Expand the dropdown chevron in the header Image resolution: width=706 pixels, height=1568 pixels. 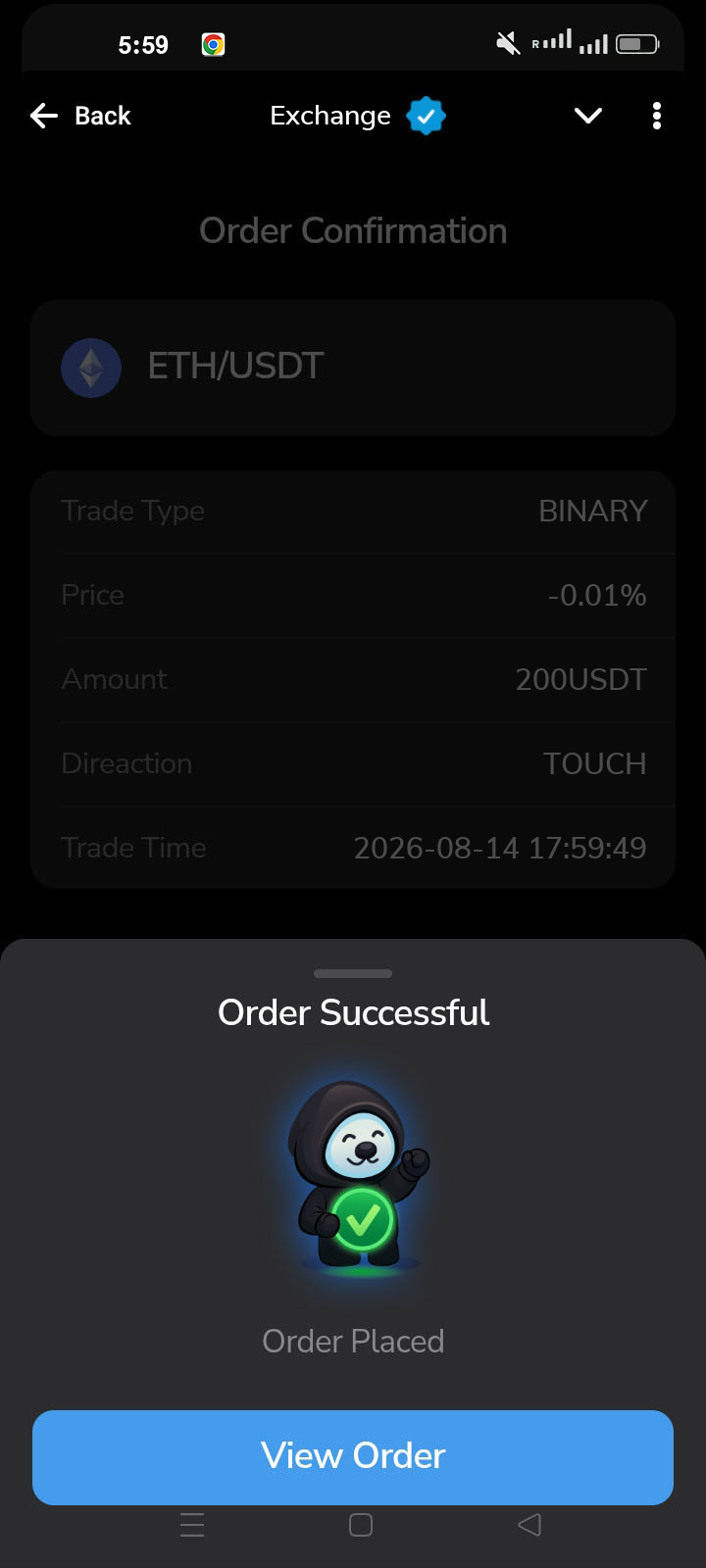click(x=588, y=116)
